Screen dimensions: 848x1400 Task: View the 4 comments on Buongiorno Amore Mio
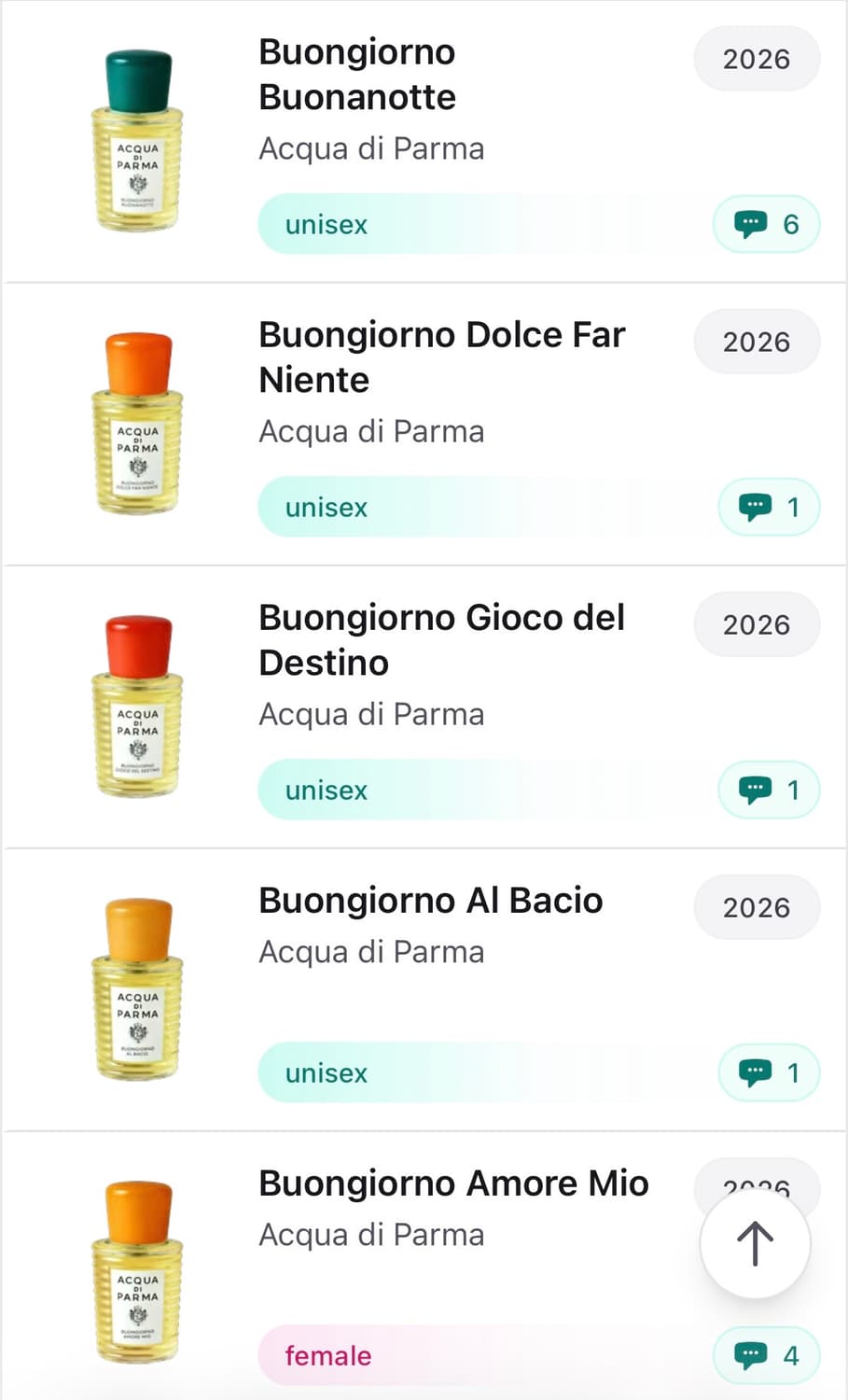(766, 1355)
